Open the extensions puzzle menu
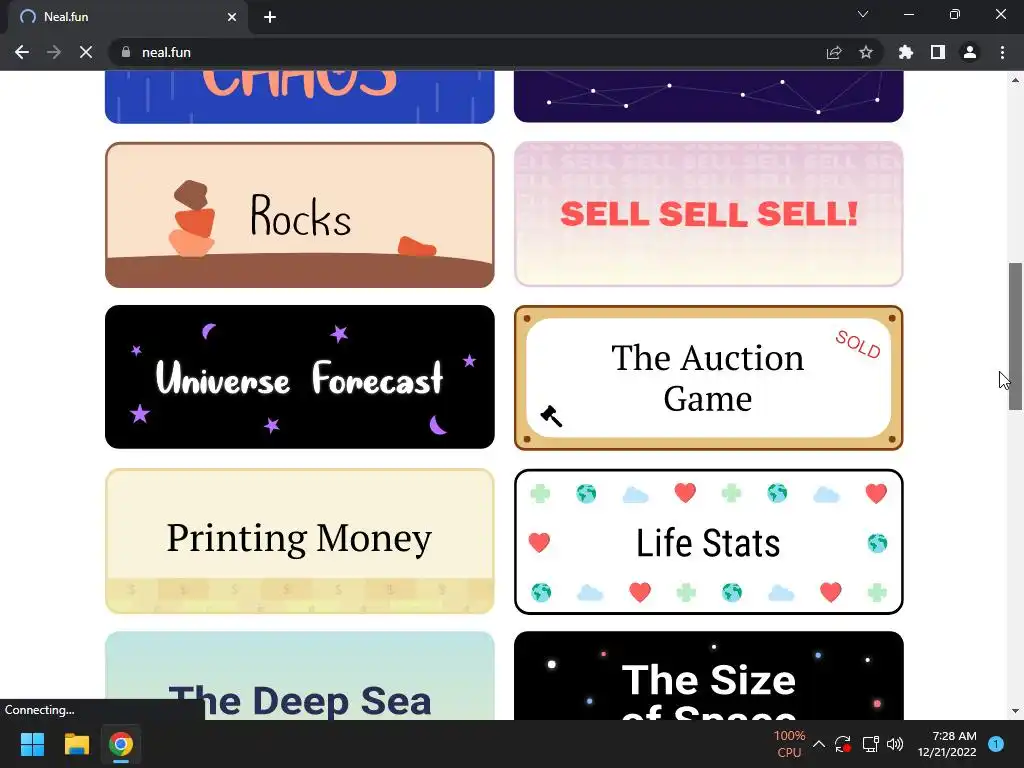1024x768 pixels. pos(906,52)
